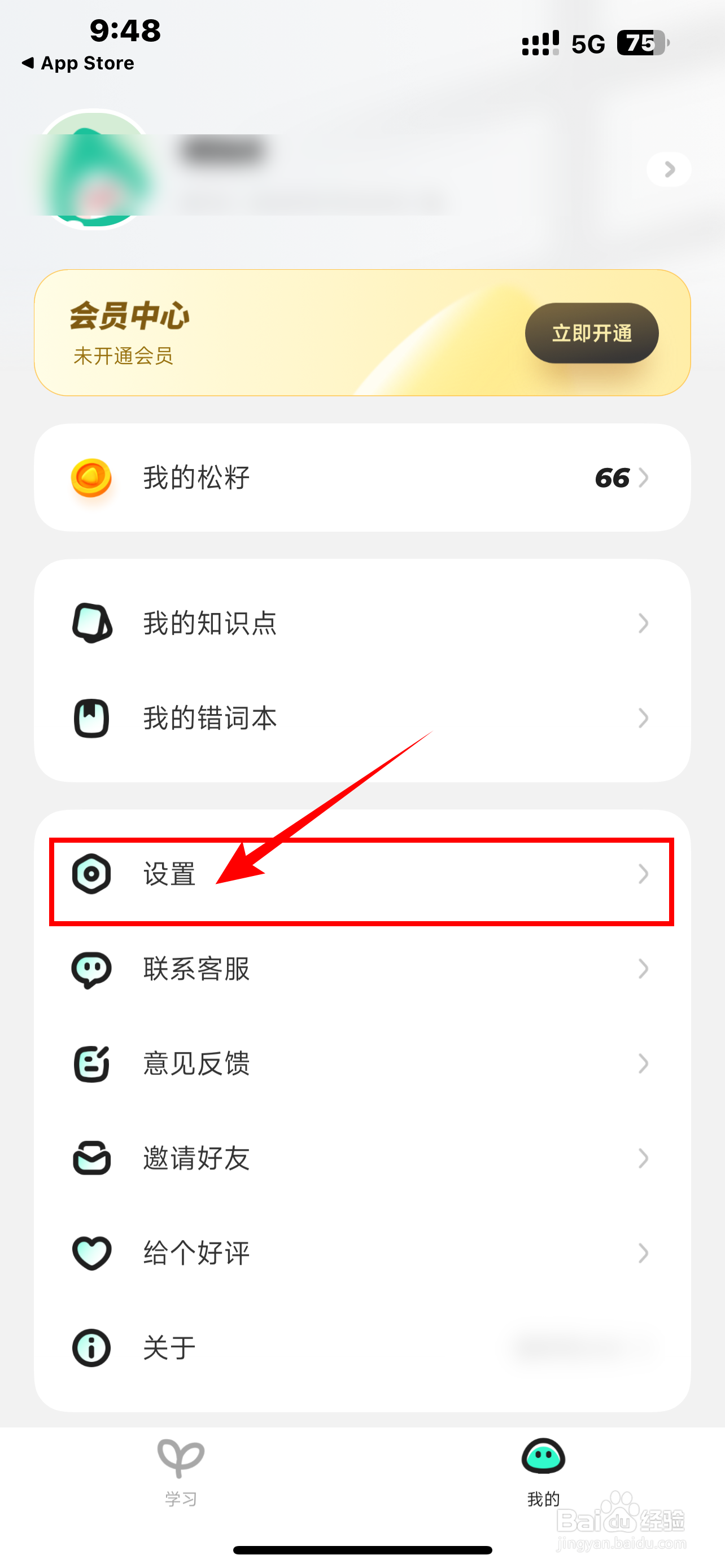Expand the profile via top-right chevron

click(x=669, y=169)
